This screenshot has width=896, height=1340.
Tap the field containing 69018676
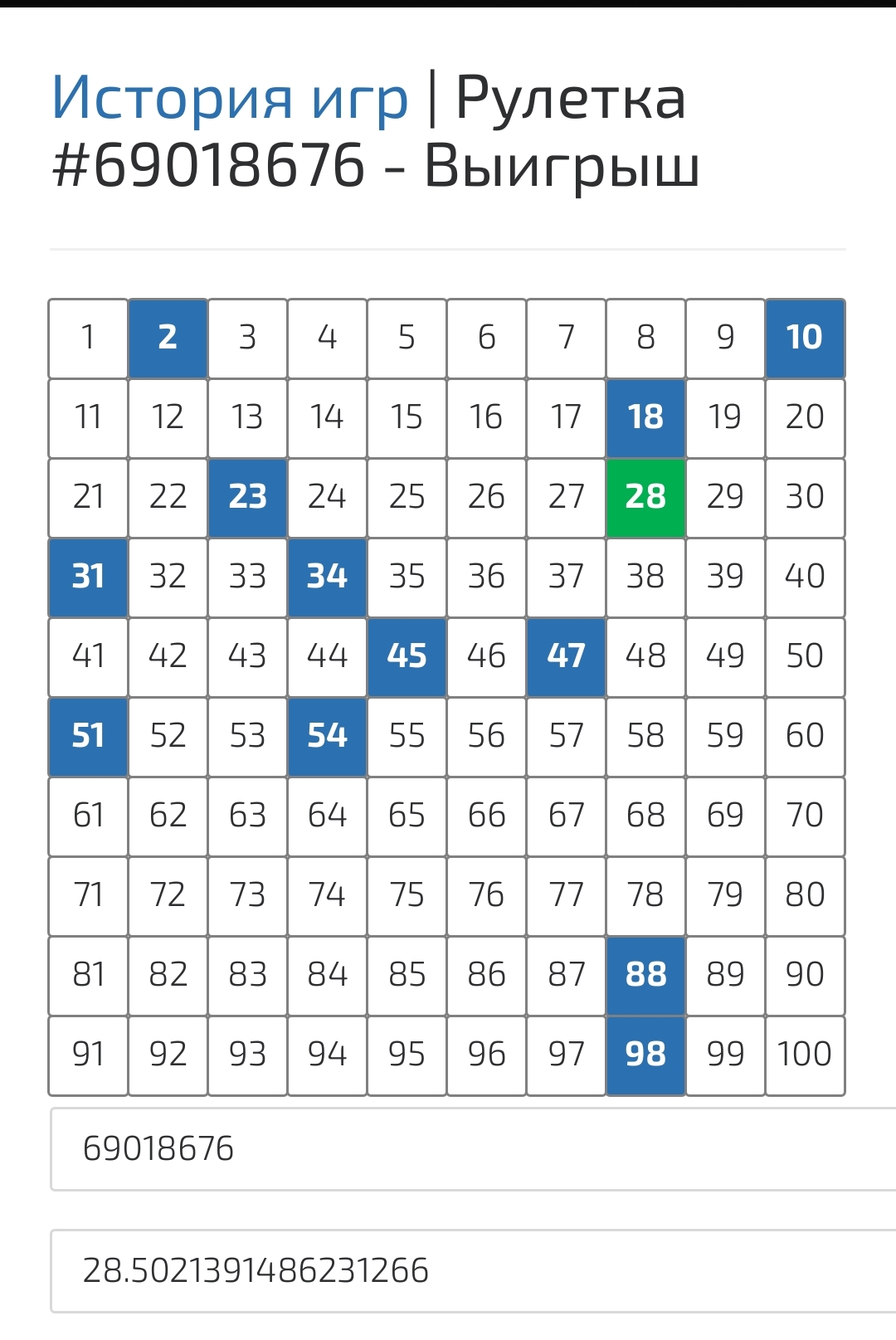[x=473, y=1149]
